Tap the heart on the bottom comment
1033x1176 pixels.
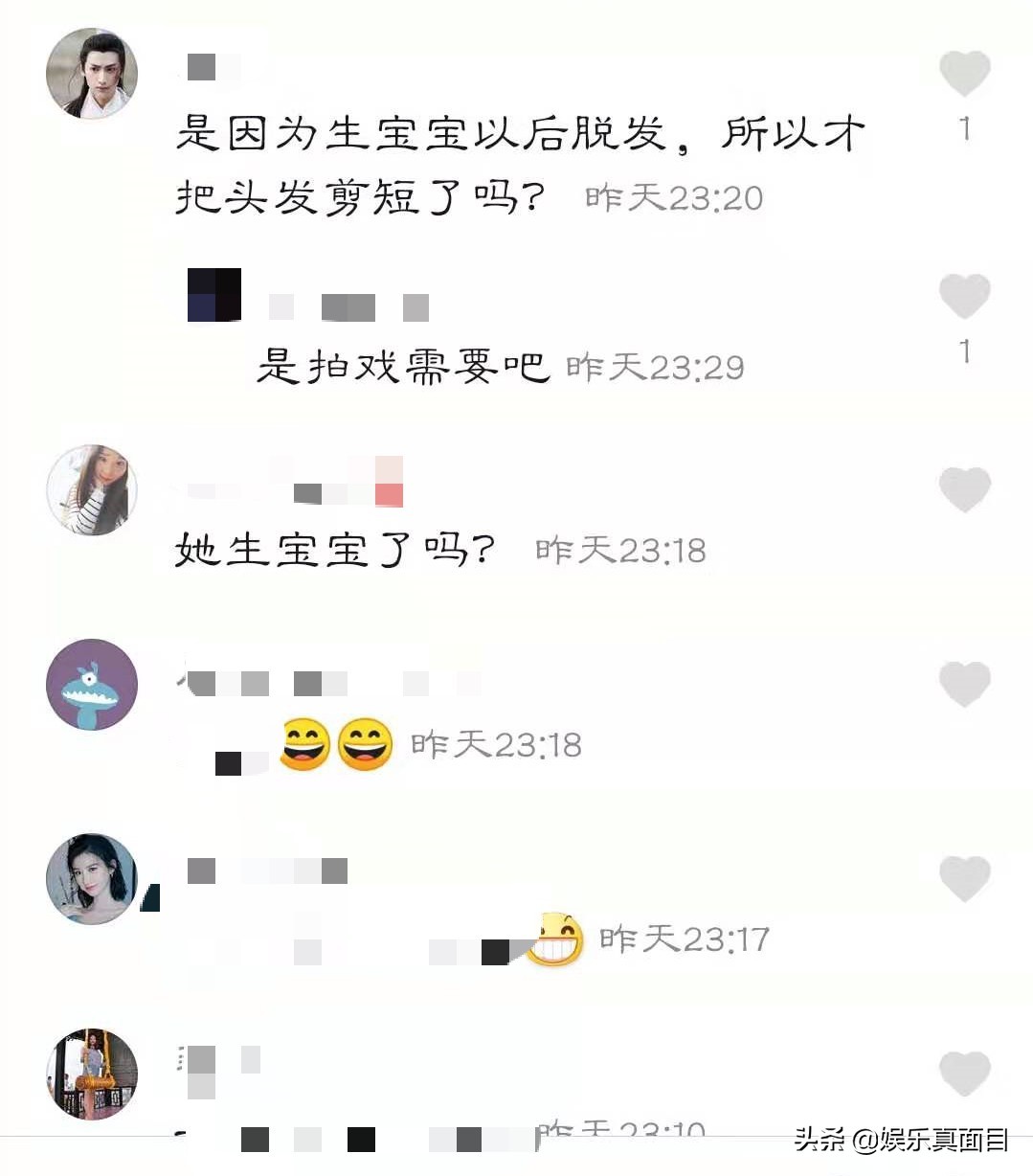point(964,1073)
